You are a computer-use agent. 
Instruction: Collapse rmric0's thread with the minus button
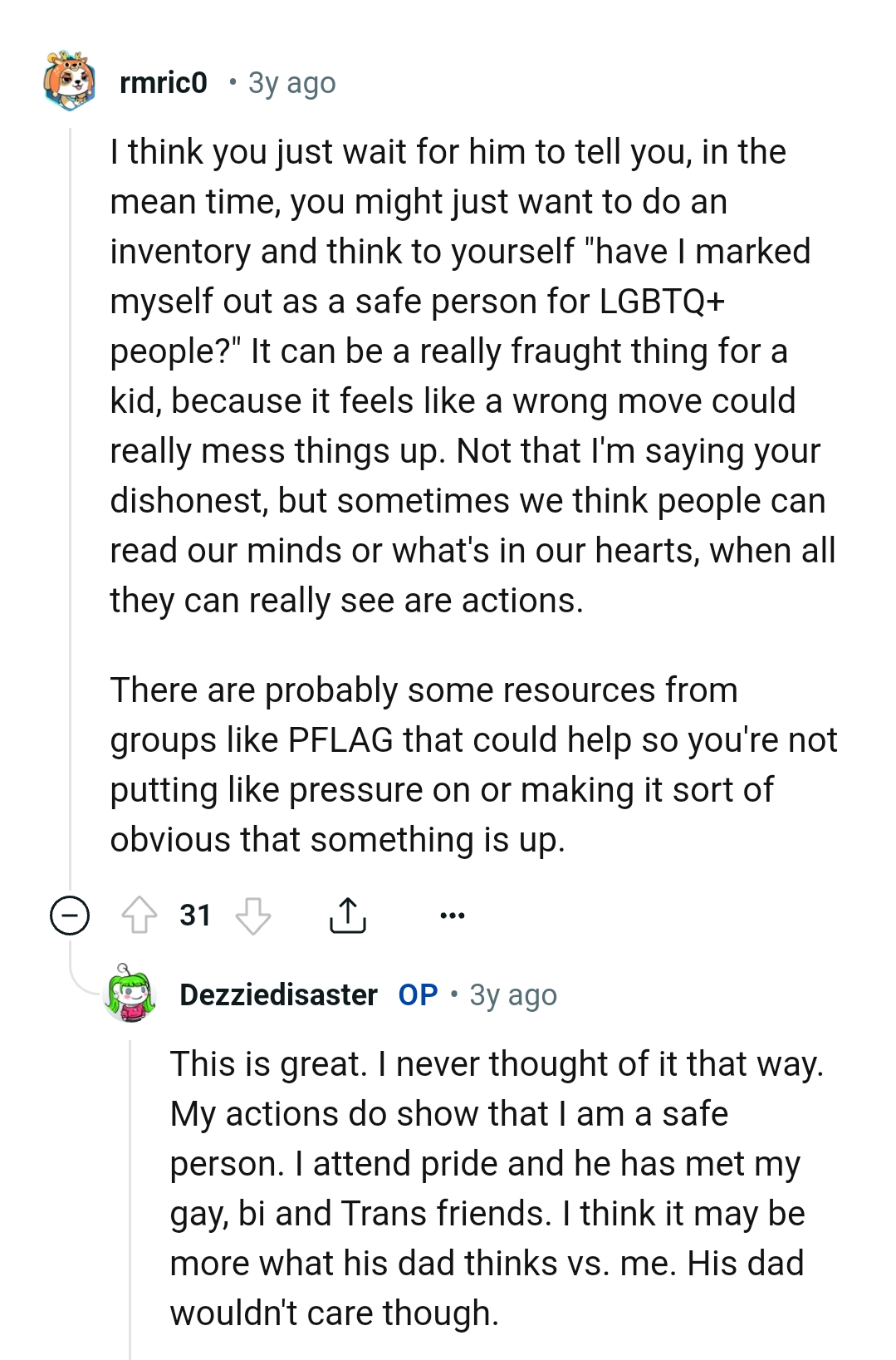pyautogui.click(x=71, y=916)
